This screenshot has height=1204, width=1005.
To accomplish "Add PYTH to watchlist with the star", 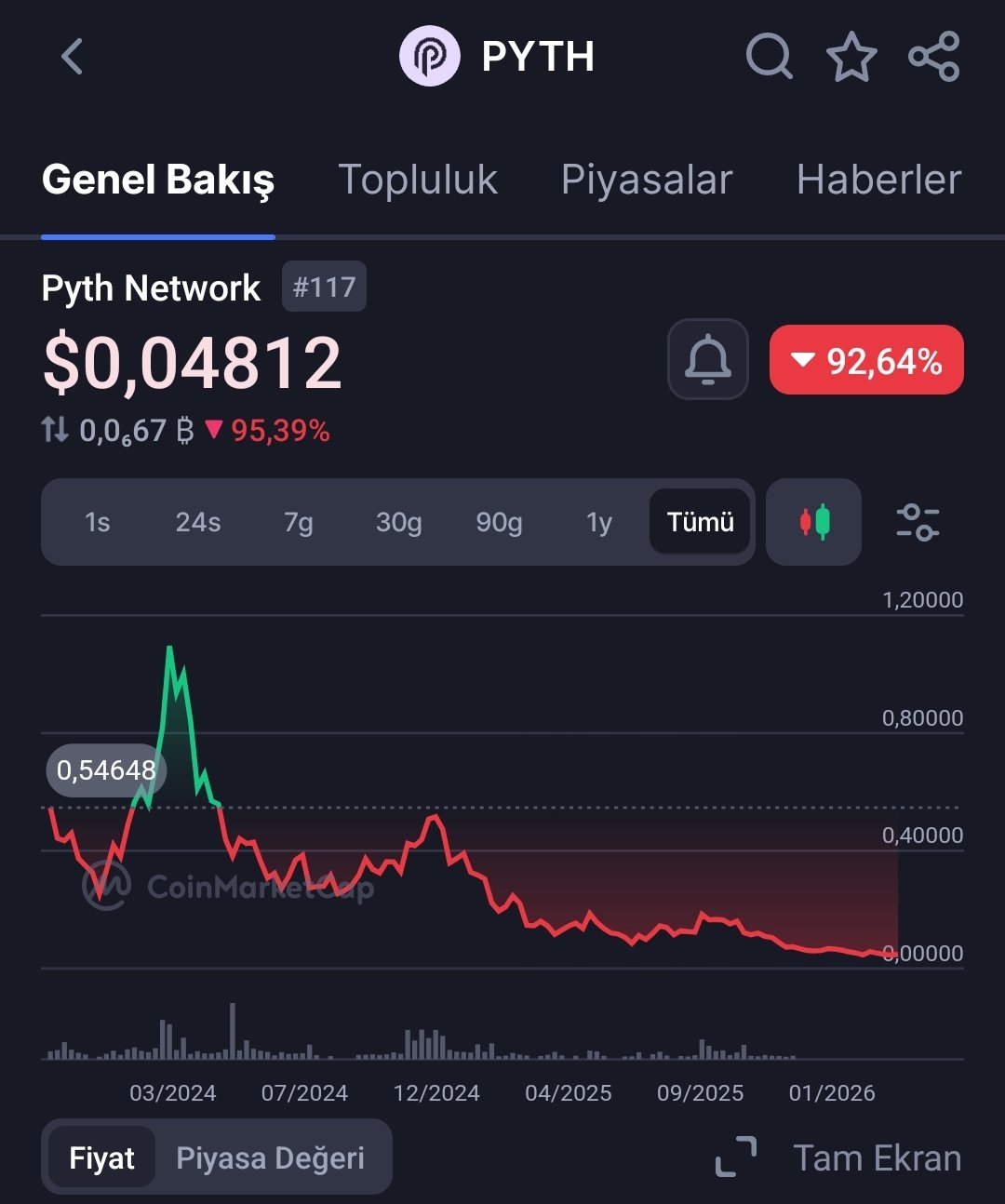I will tap(851, 57).
